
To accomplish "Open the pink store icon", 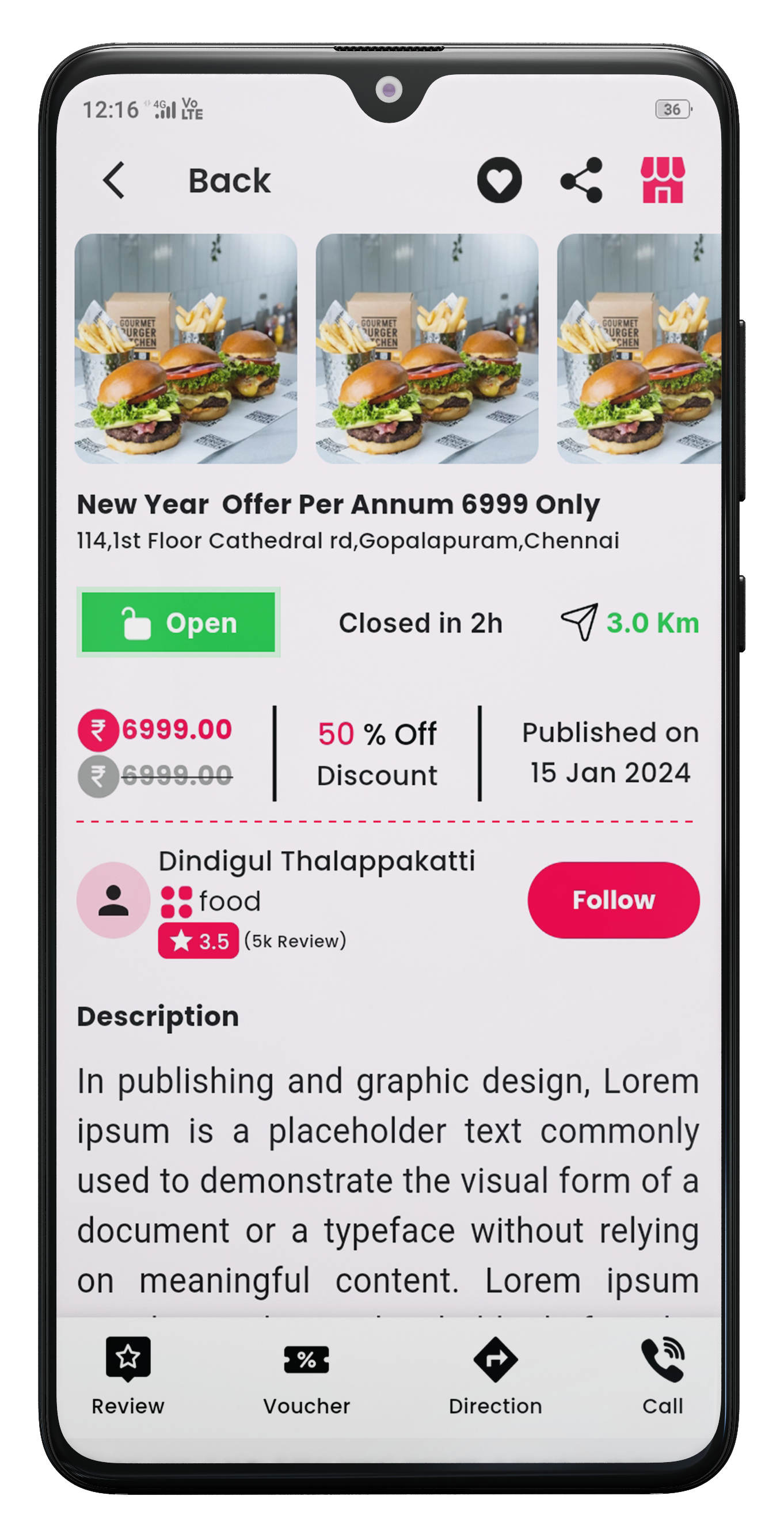I will point(663,180).
